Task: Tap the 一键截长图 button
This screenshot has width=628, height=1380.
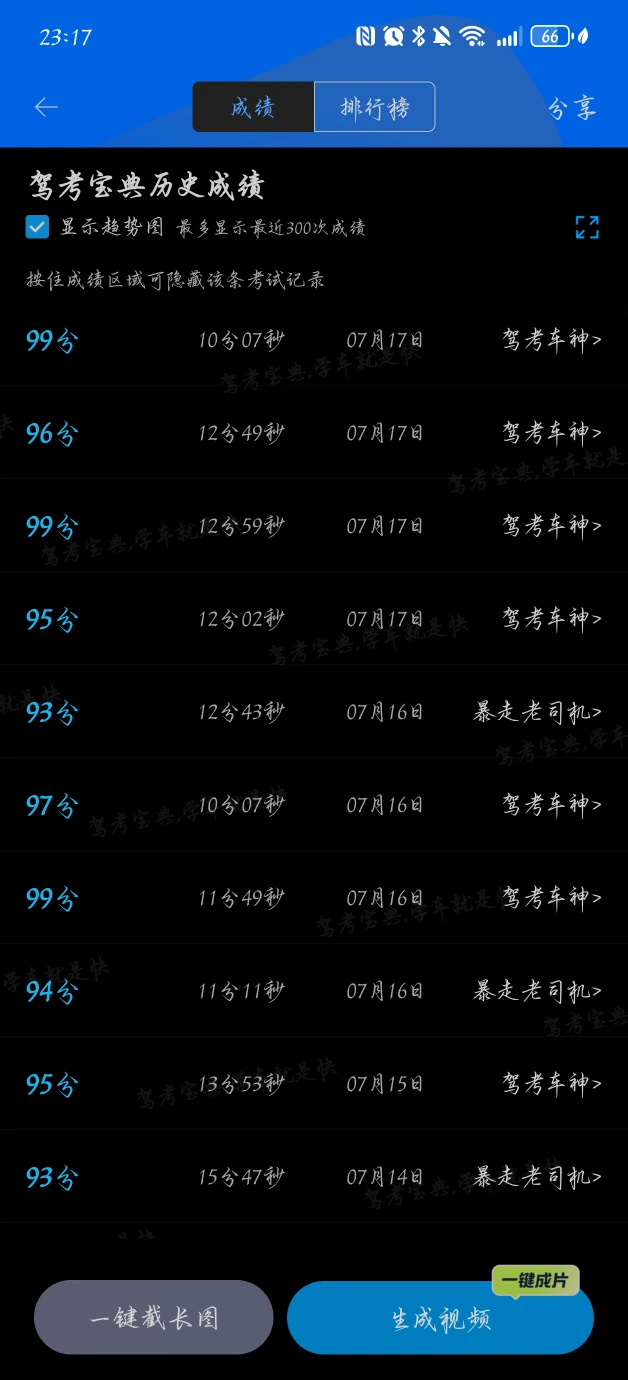Action: point(154,1317)
